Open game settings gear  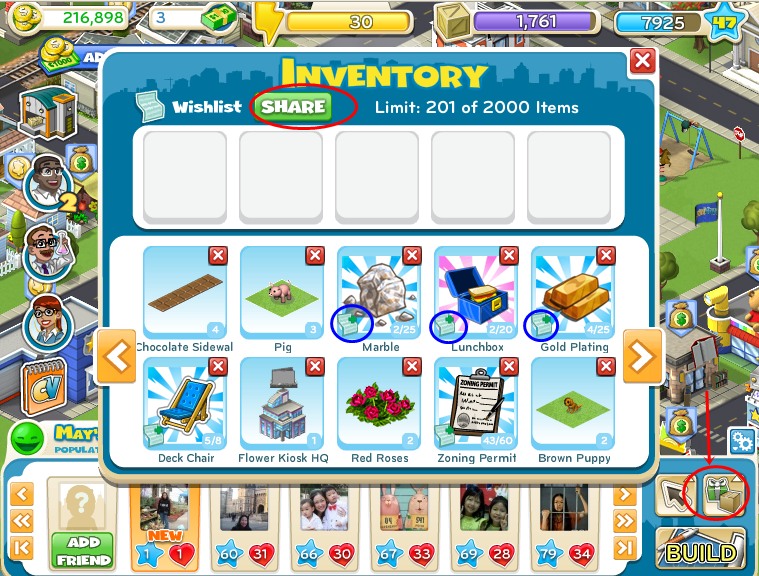[742, 440]
